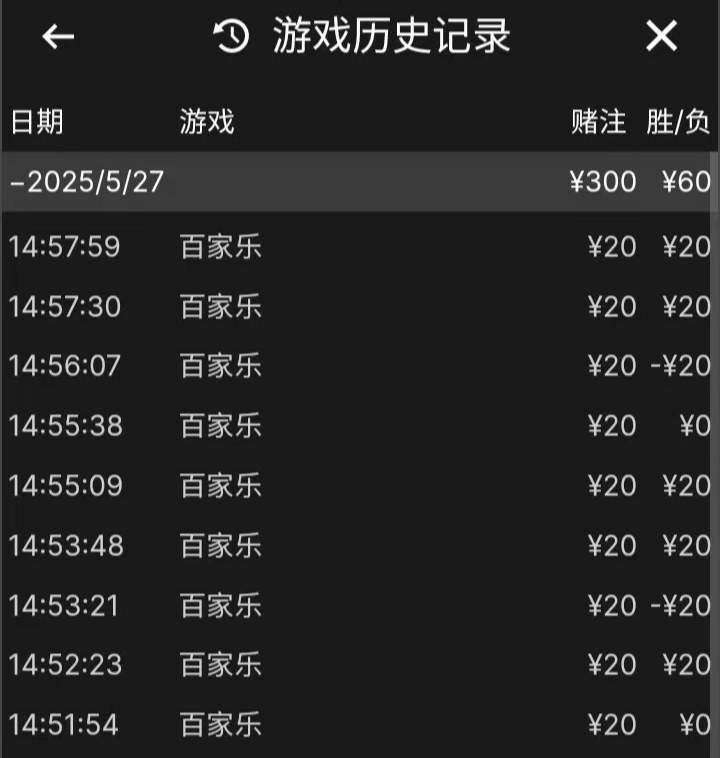Image resolution: width=720 pixels, height=758 pixels.
Task: Open the 14:52:23 baccarat record
Action: pyautogui.click(x=358, y=666)
